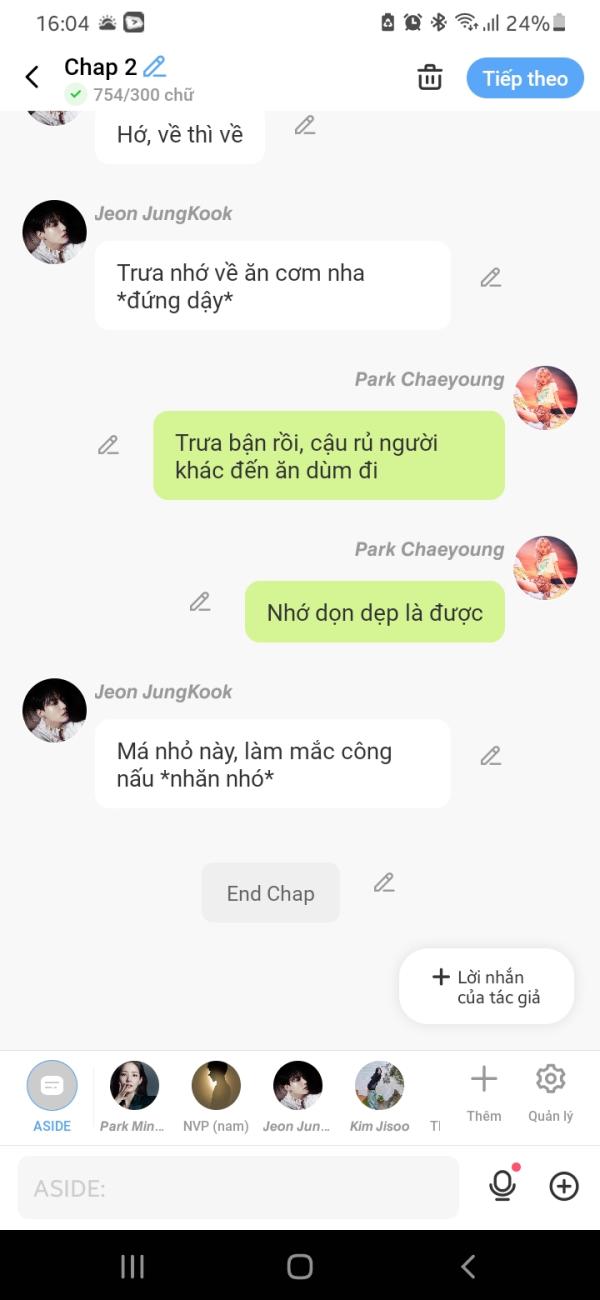Viewport: 600px width, 1300px height.
Task: Select the ASIDE speaker
Action: click(x=52, y=1097)
